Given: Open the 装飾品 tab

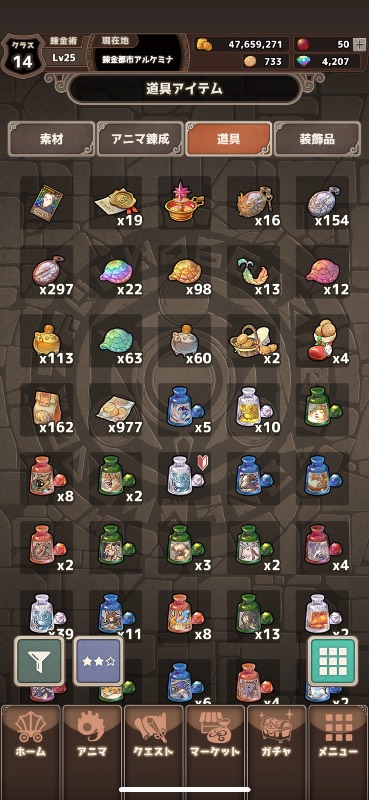Looking at the screenshot, I should [317, 139].
